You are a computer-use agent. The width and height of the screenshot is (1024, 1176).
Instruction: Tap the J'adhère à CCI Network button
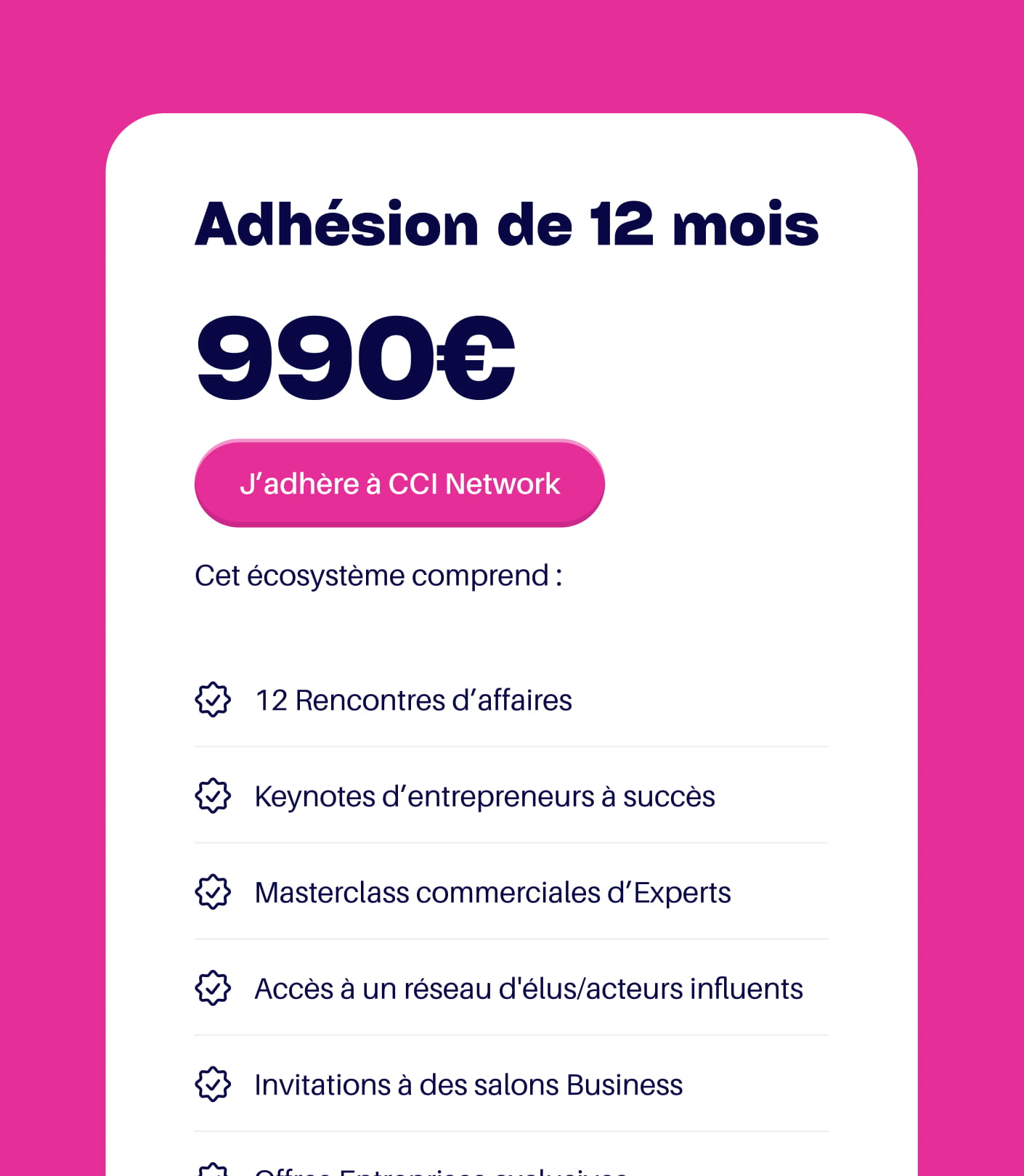(399, 483)
